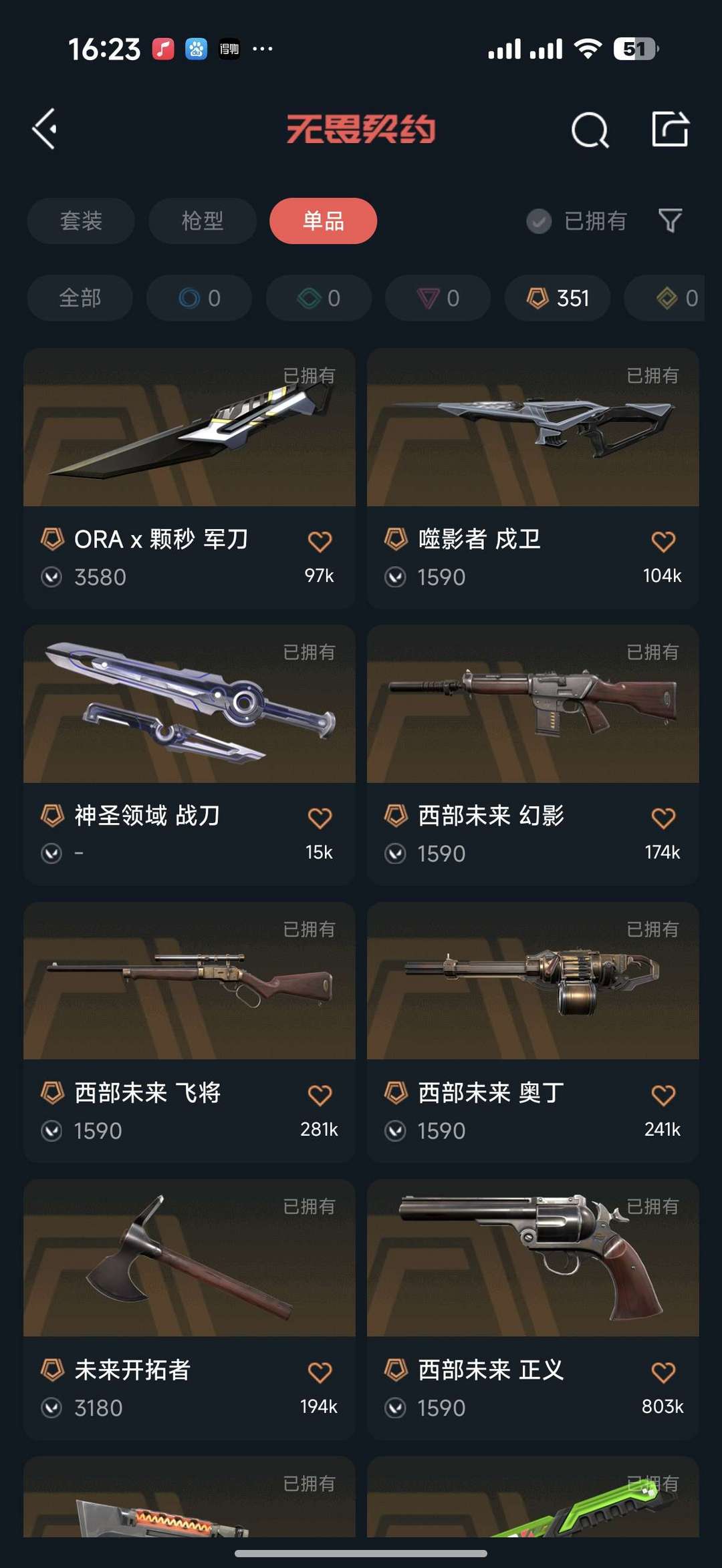
Task: Open the 西部未来 奥丁 skin card
Action: (533, 1032)
